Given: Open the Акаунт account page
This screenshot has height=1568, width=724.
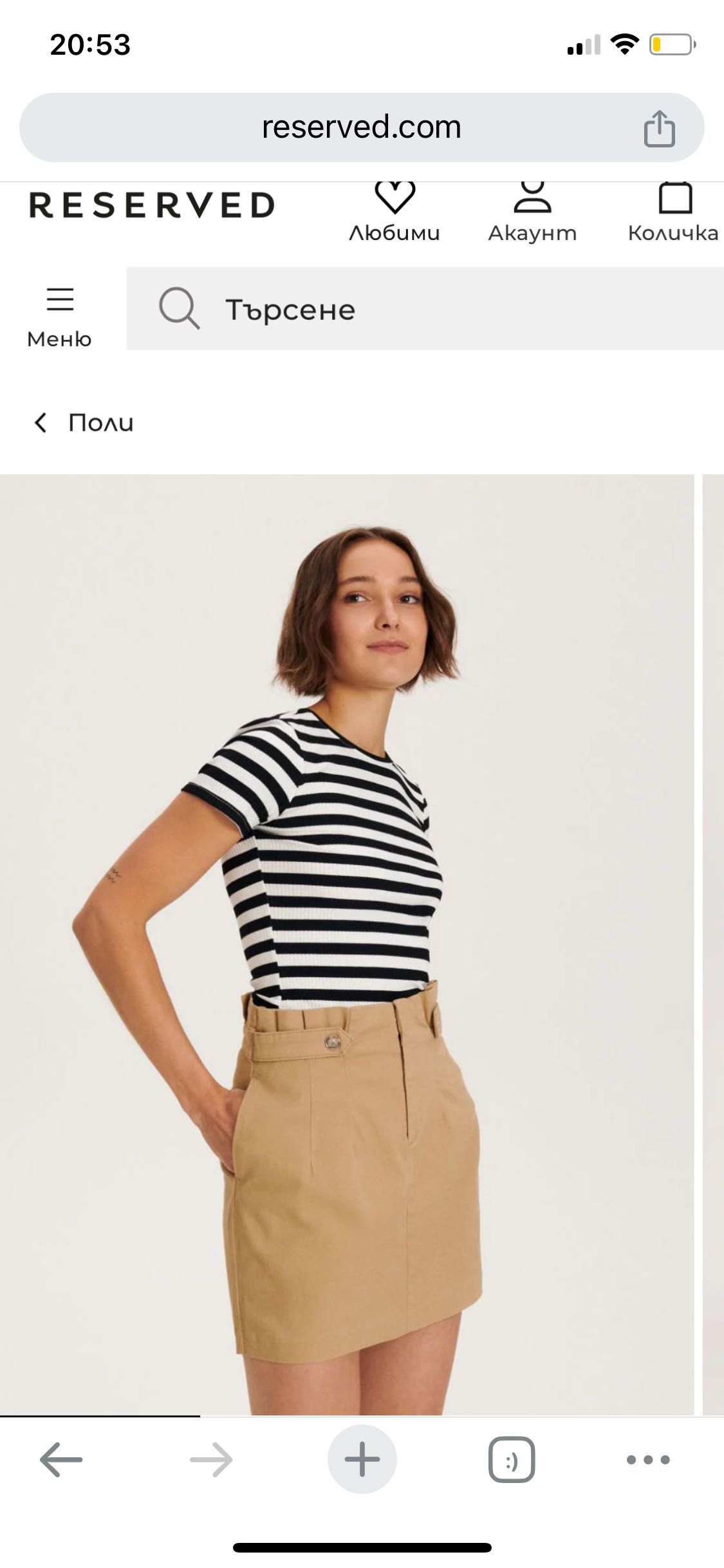Looking at the screenshot, I should (532, 212).
